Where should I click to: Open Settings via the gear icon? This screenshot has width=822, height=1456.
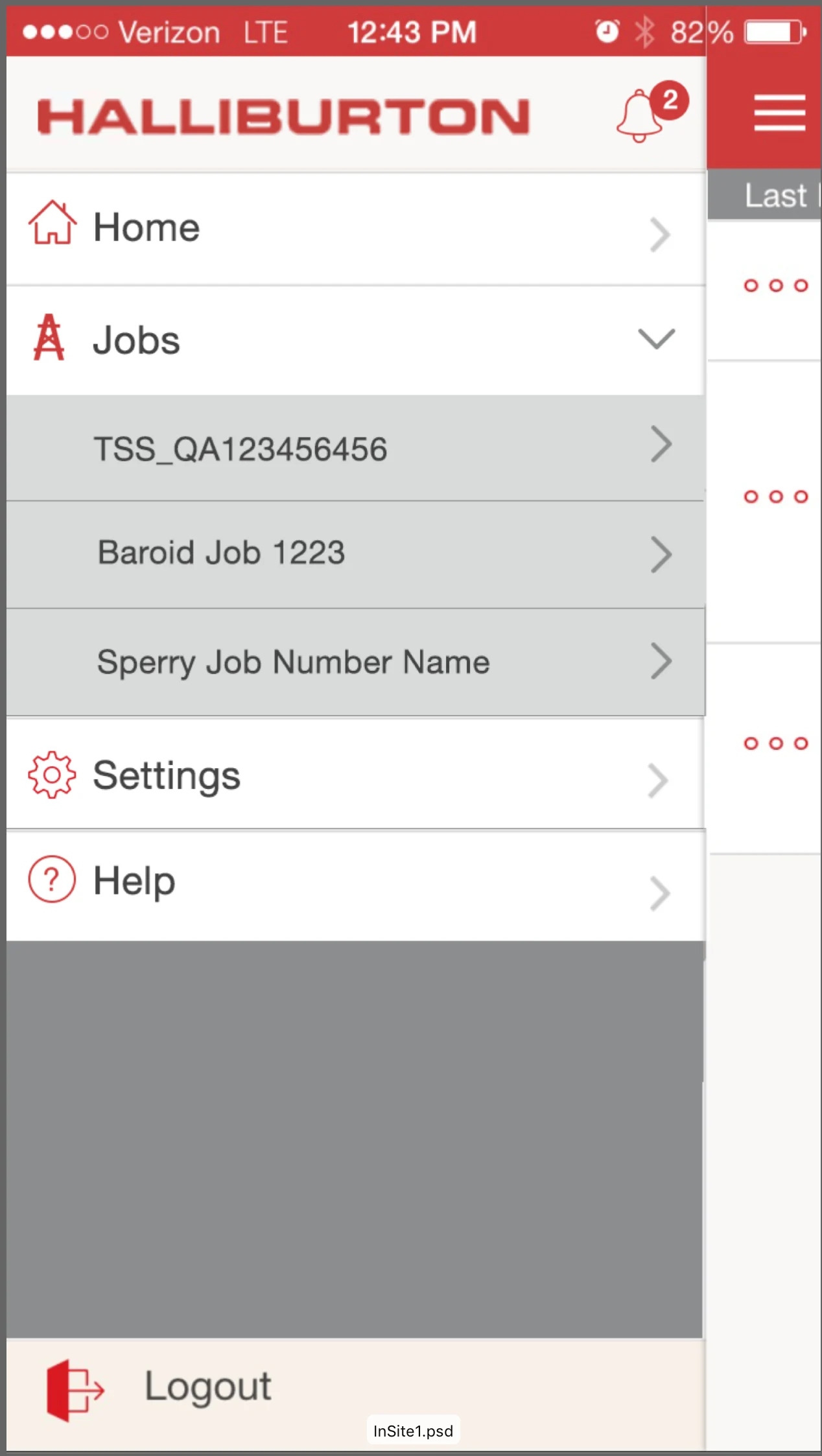(52, 774)
